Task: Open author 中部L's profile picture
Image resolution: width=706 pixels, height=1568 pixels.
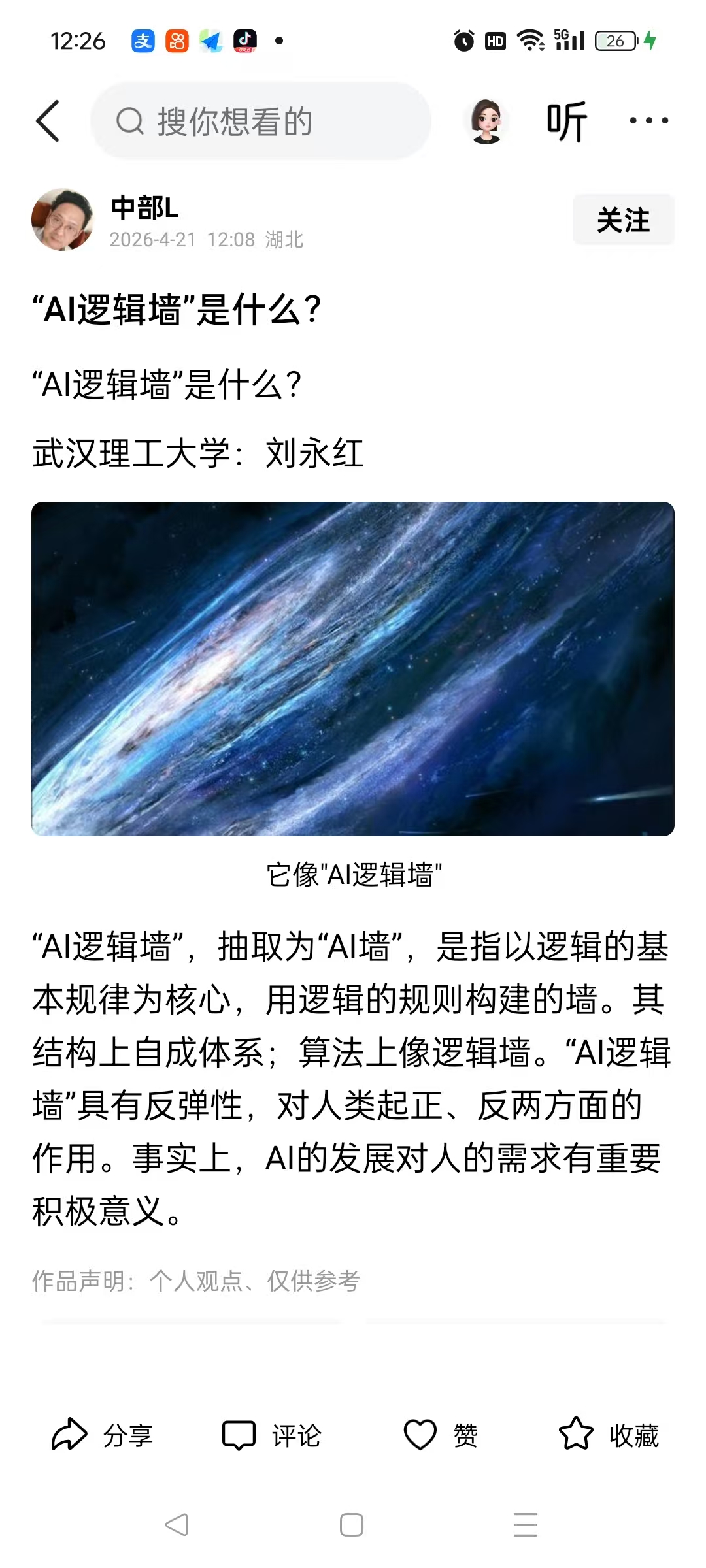Action: coord(63,220)
